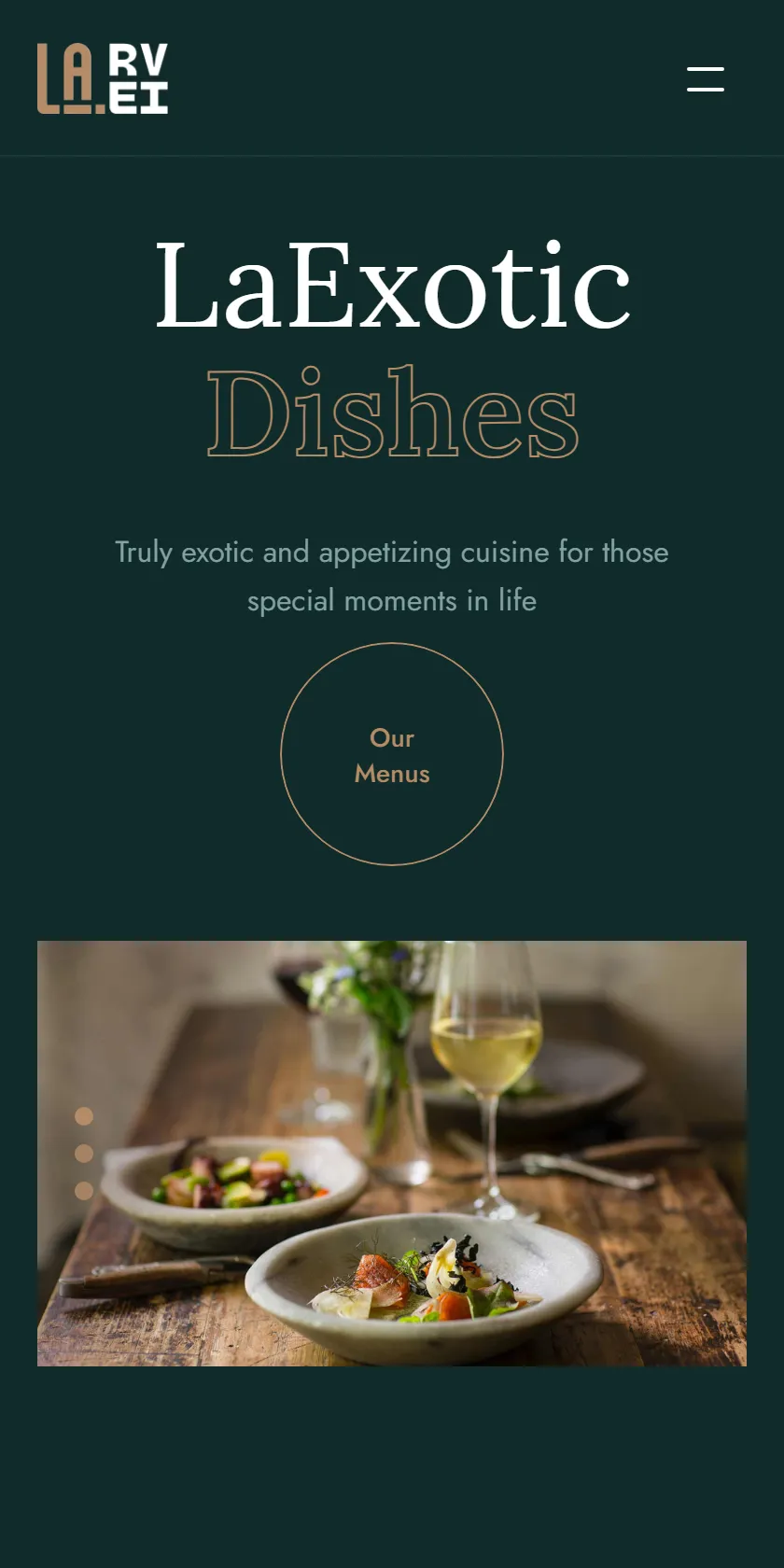Select the third slider dot
Screen dimensions: 784x1568
click(x=84, y=1191)
